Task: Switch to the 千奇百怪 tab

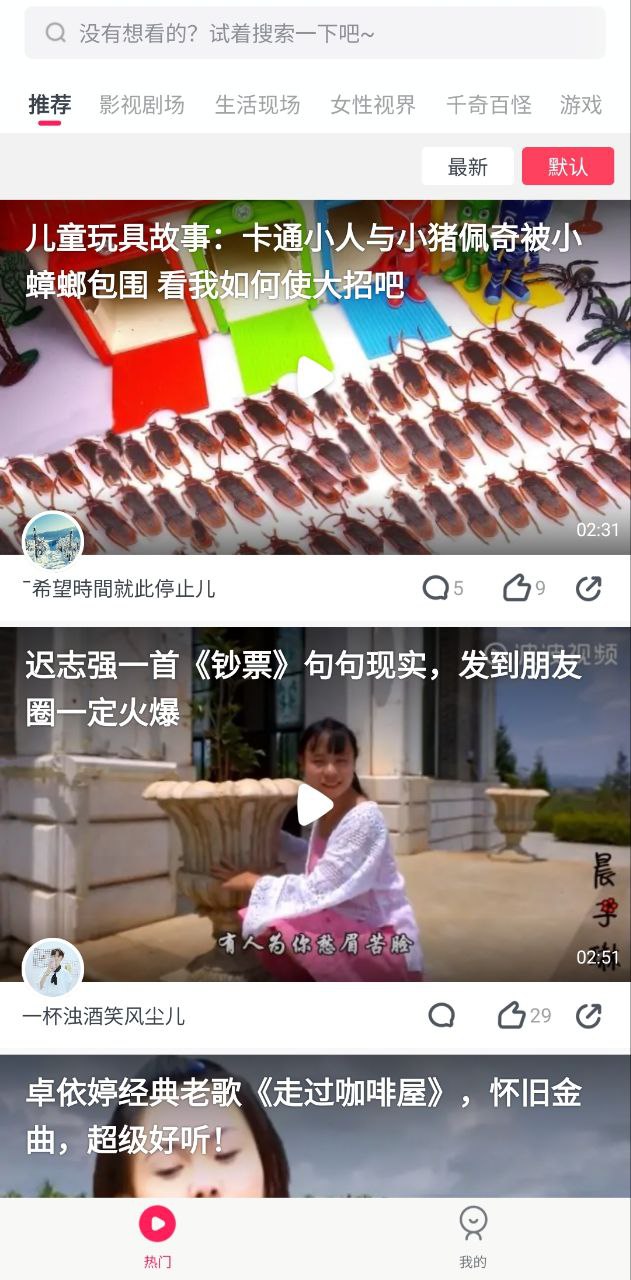Action: [489, 104]
